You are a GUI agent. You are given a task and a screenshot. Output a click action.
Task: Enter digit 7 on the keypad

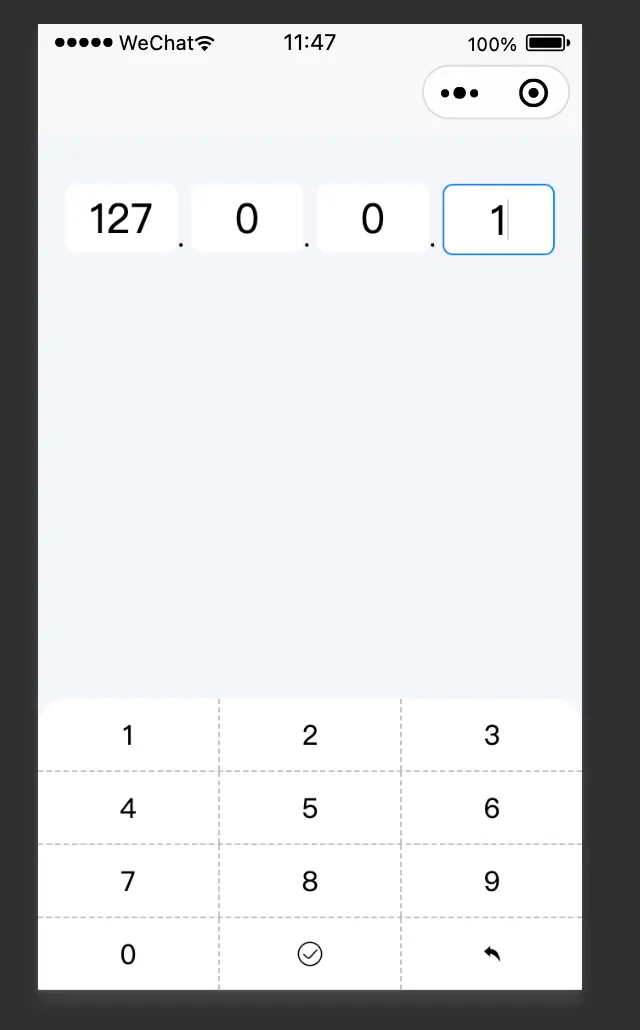pos(128,880)
